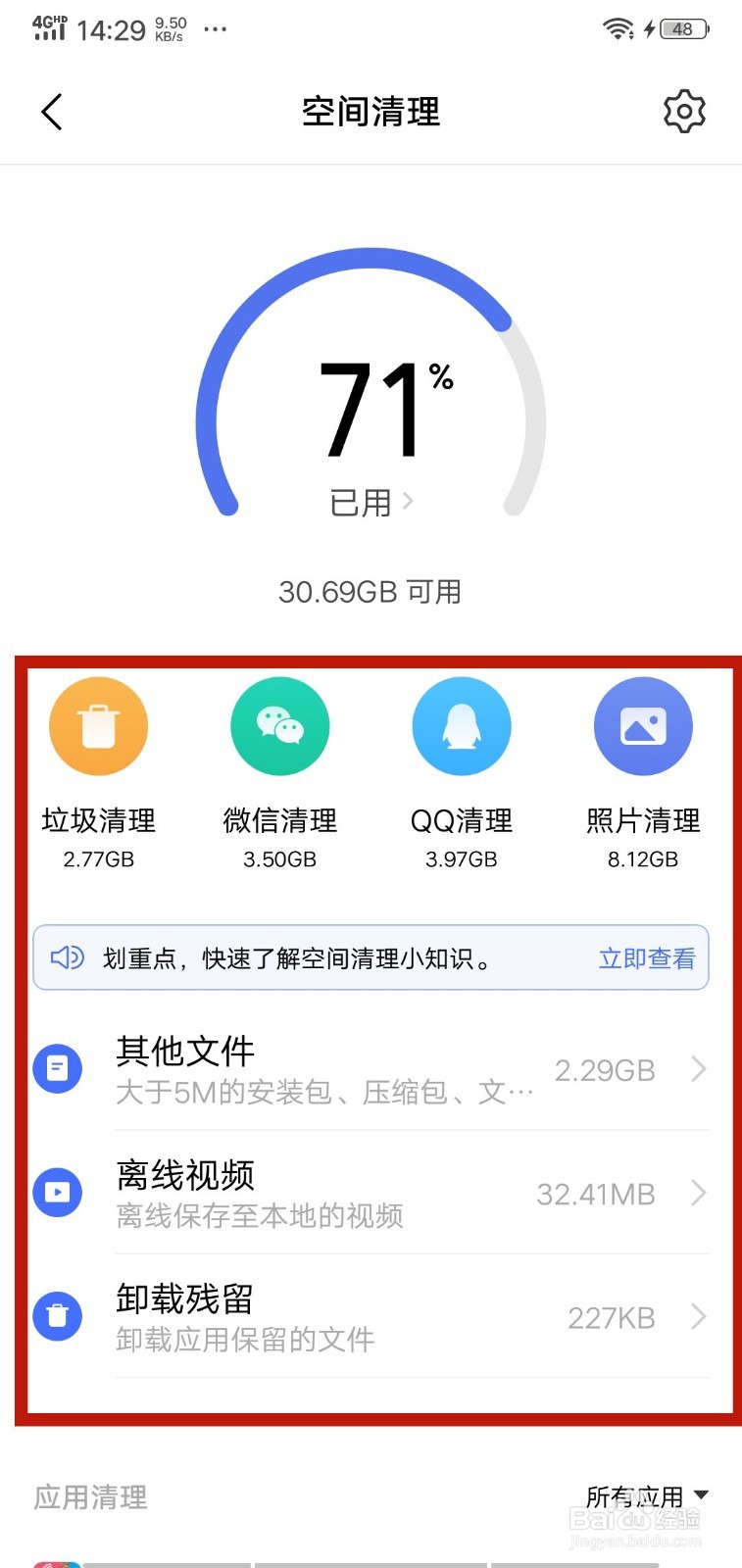The image size is (742, 1568).
Task: Tap the 卸载残留 trash bin icon
Action: tap(57, 1317)
